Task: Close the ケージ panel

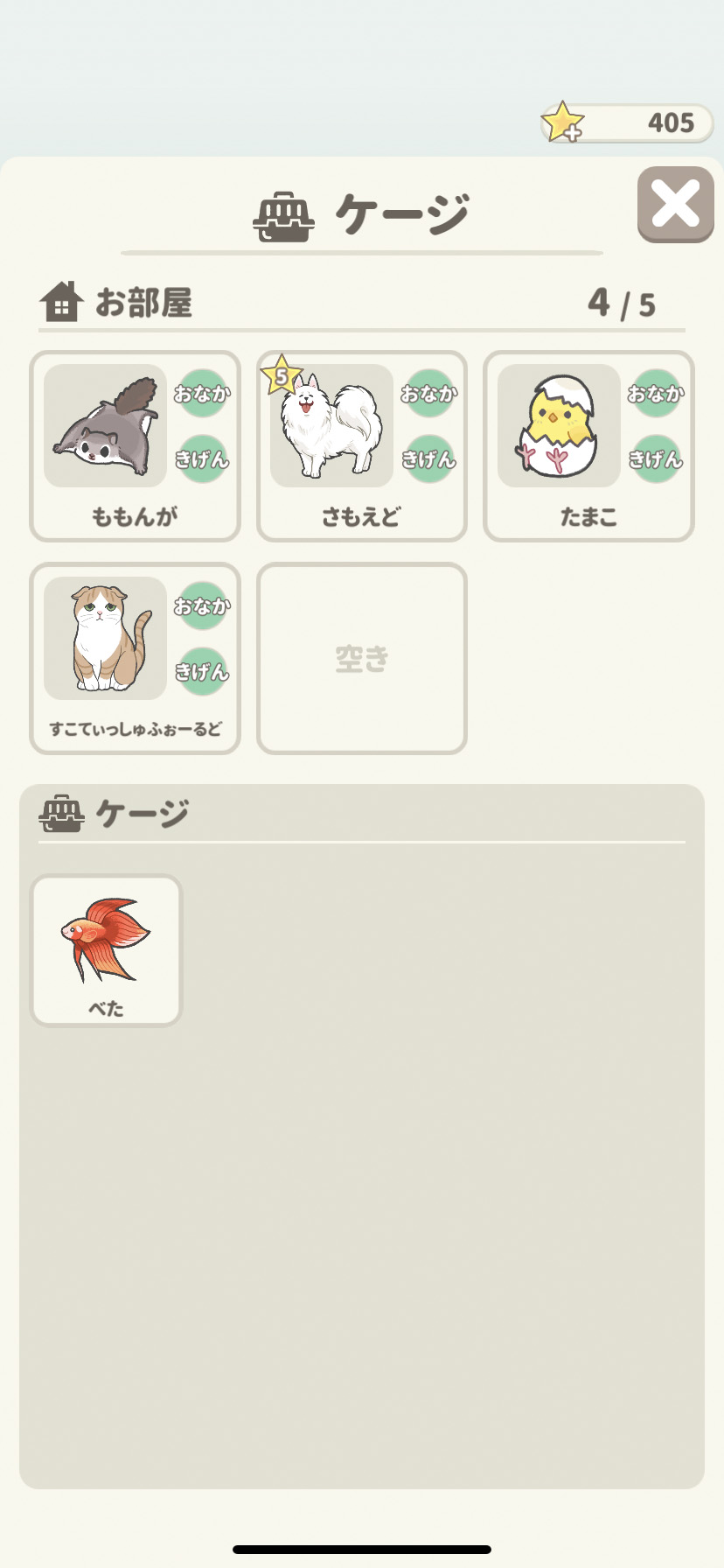Action: (x=675, y=204)
